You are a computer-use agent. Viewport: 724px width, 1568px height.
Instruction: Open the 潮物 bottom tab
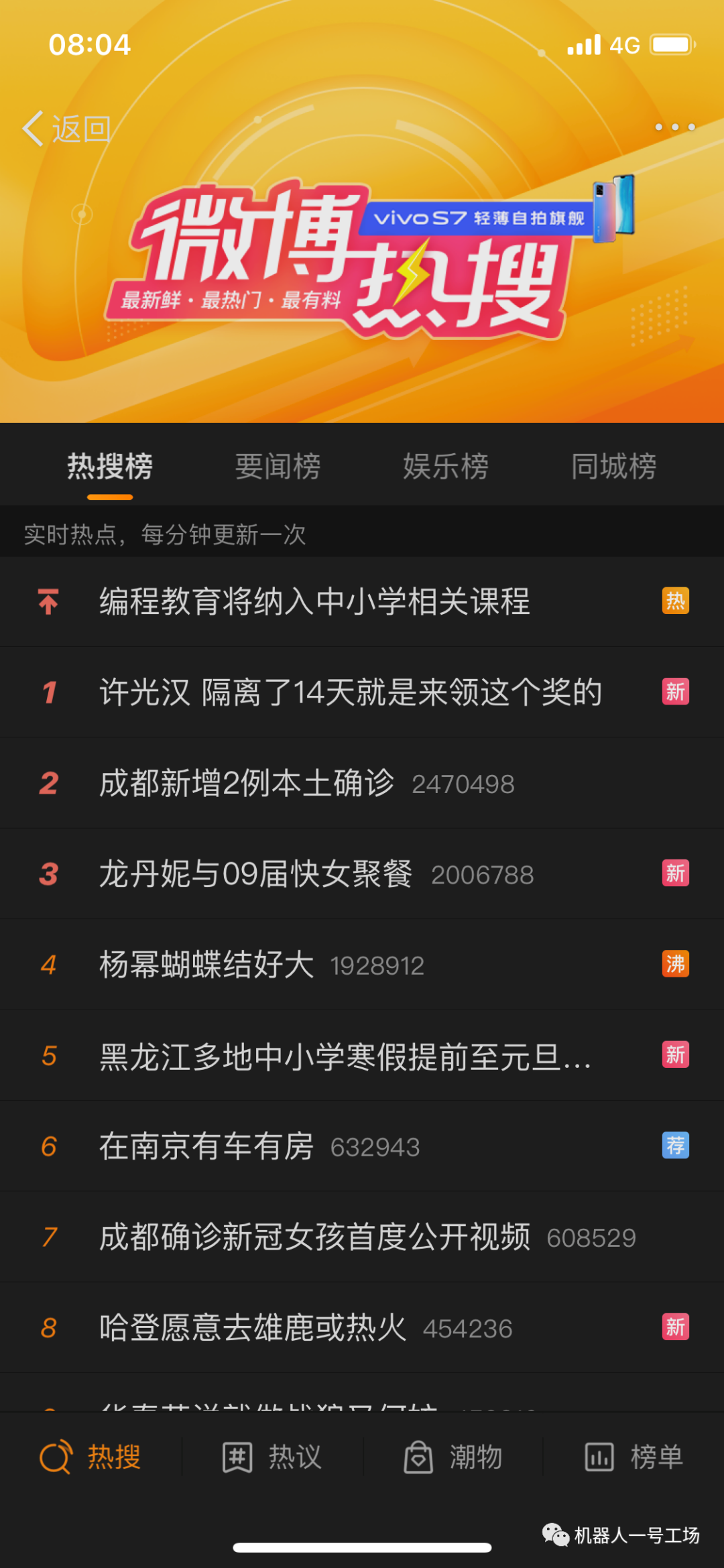click(453, 1457)
